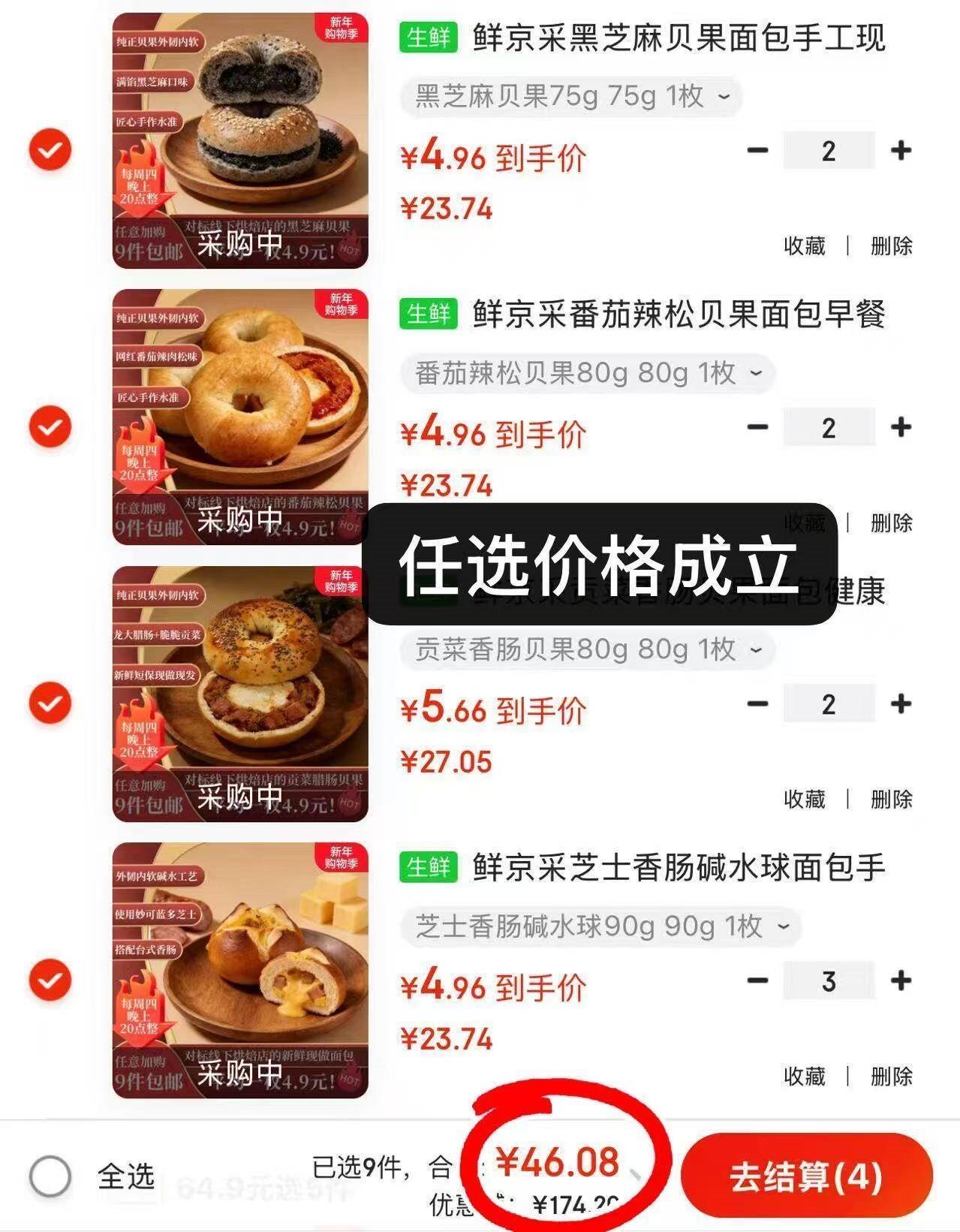Select all items with 全选
This screenshot has width=960, height=1232.
click(x=50, y=1175)
